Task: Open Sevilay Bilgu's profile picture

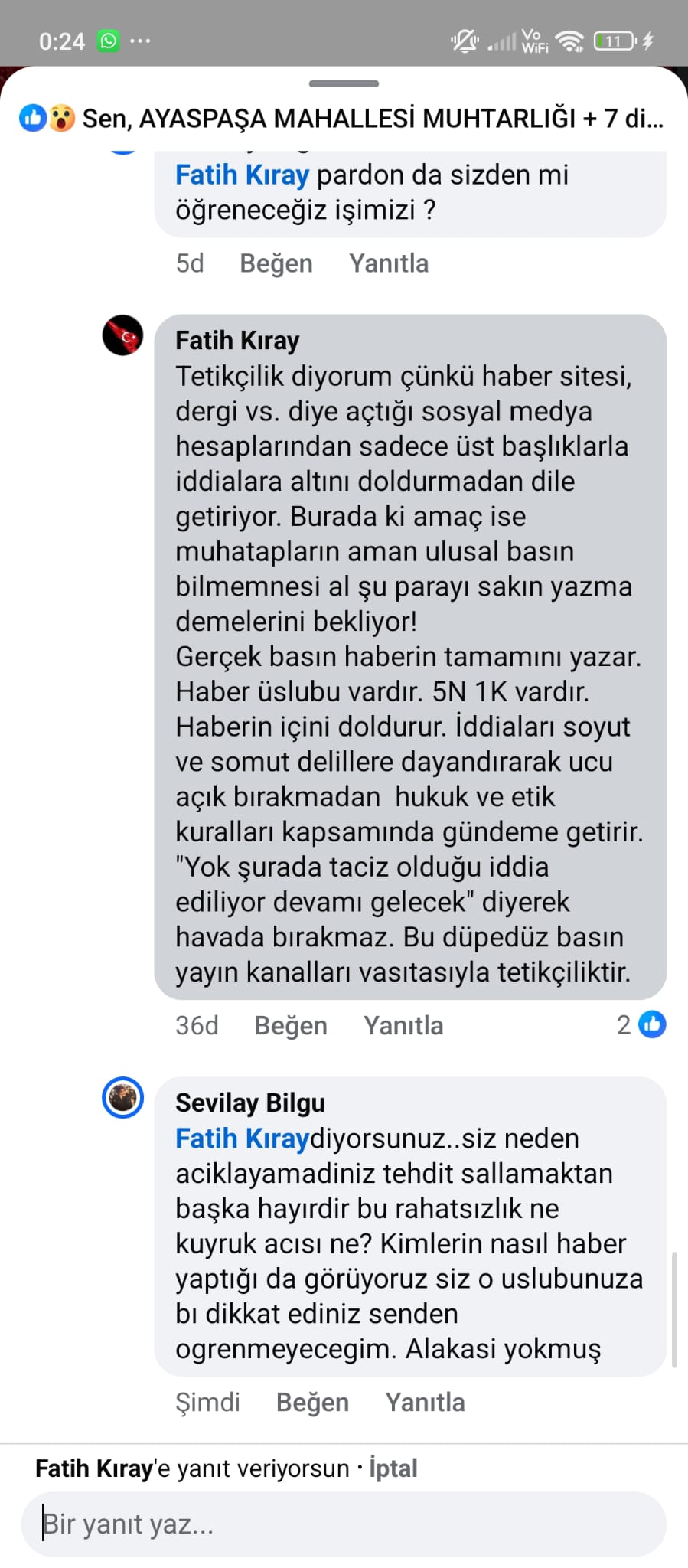Action: [x=122, y=1098]
